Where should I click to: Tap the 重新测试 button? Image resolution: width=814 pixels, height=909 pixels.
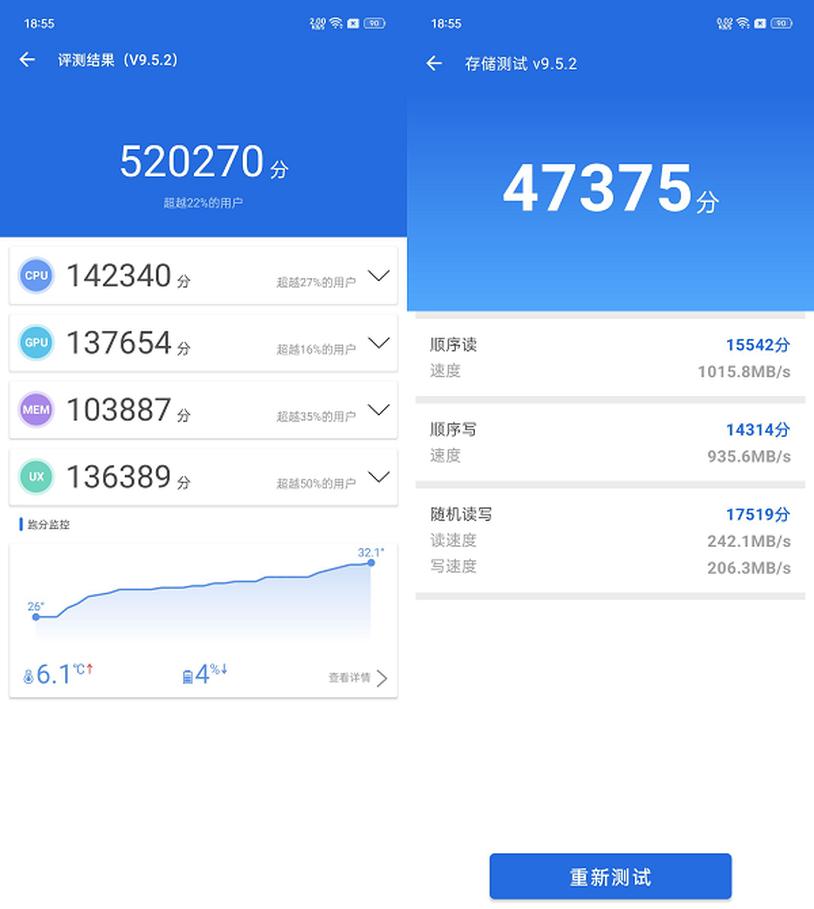(610, 877)
